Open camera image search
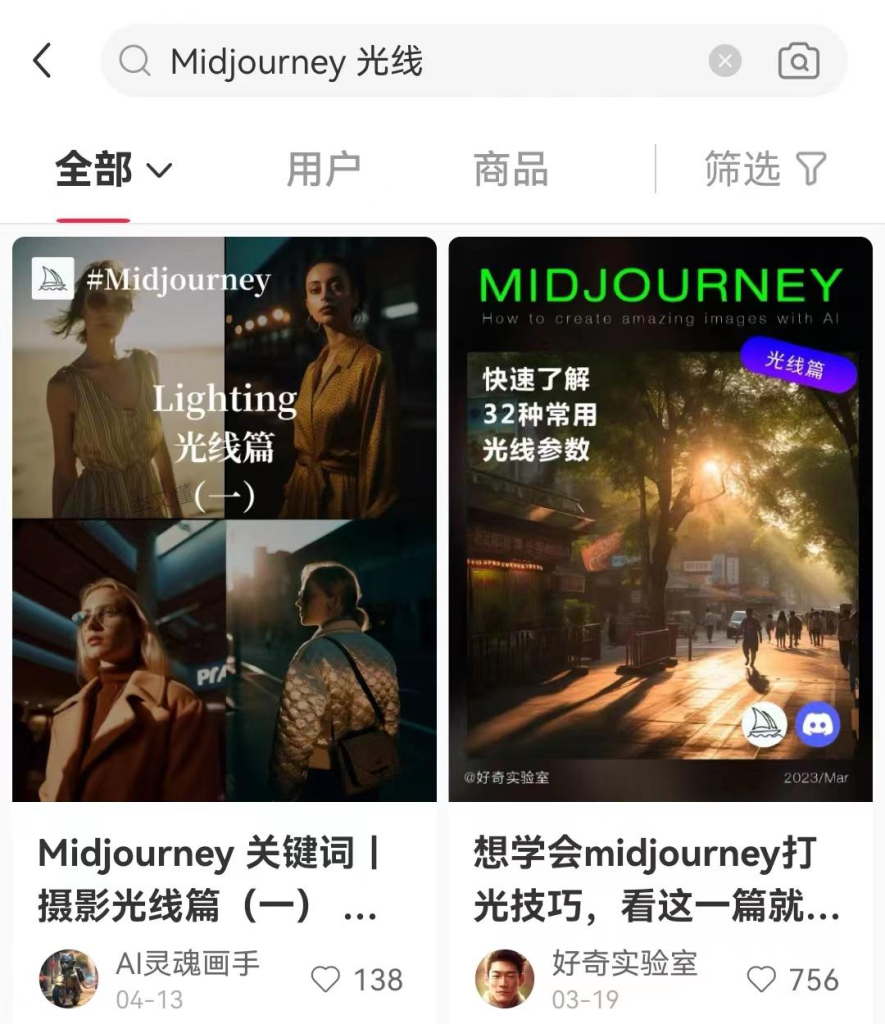885x1024 pixels. 798,62
